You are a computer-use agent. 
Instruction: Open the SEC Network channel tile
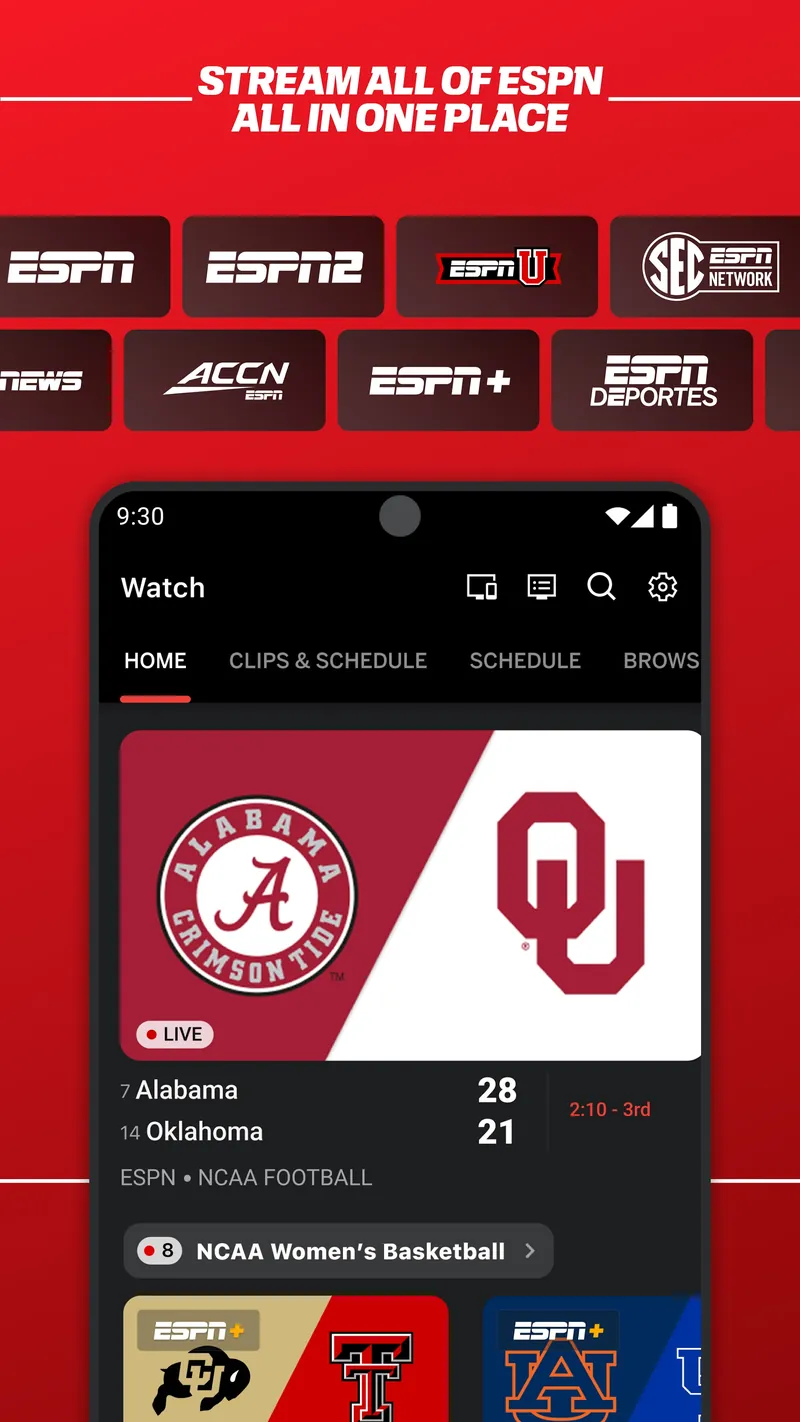pos(710,267)
